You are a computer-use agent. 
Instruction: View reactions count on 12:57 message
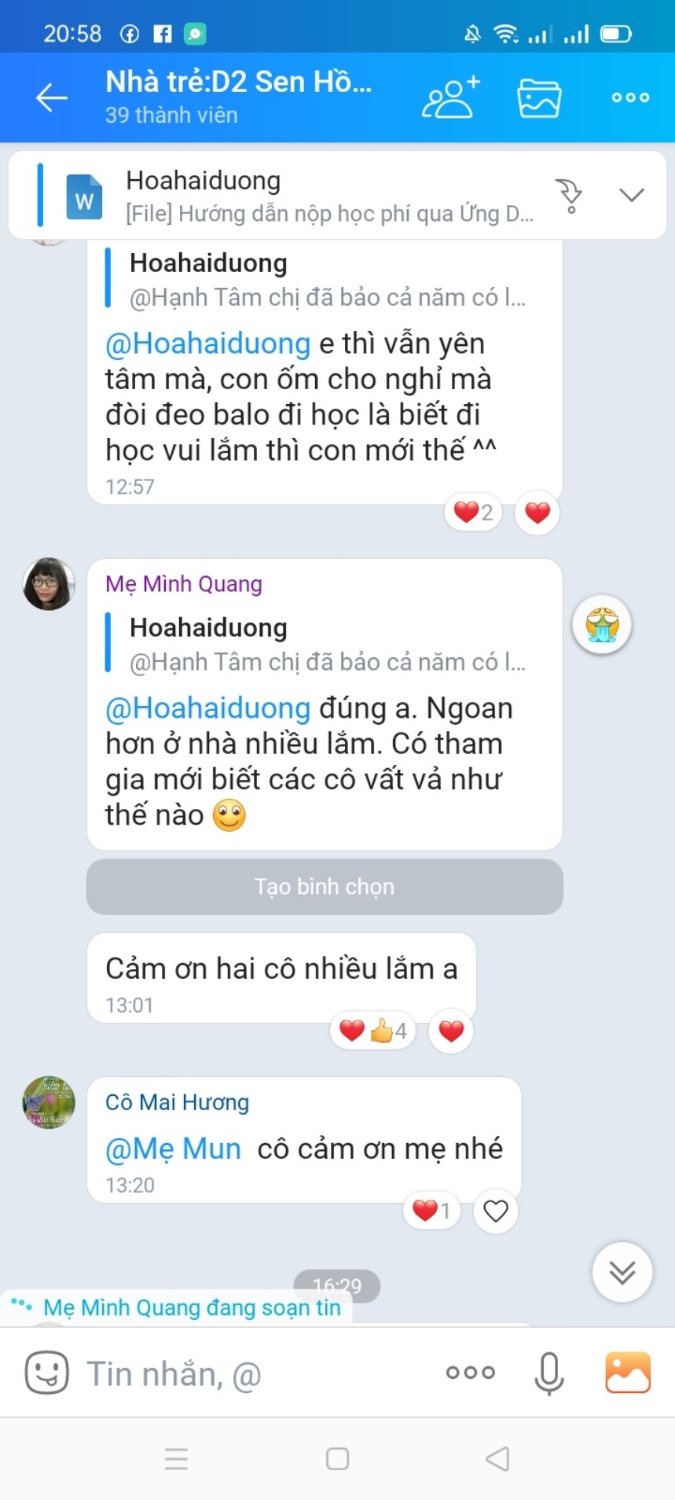pyautogui.click(x=473, y=513)
